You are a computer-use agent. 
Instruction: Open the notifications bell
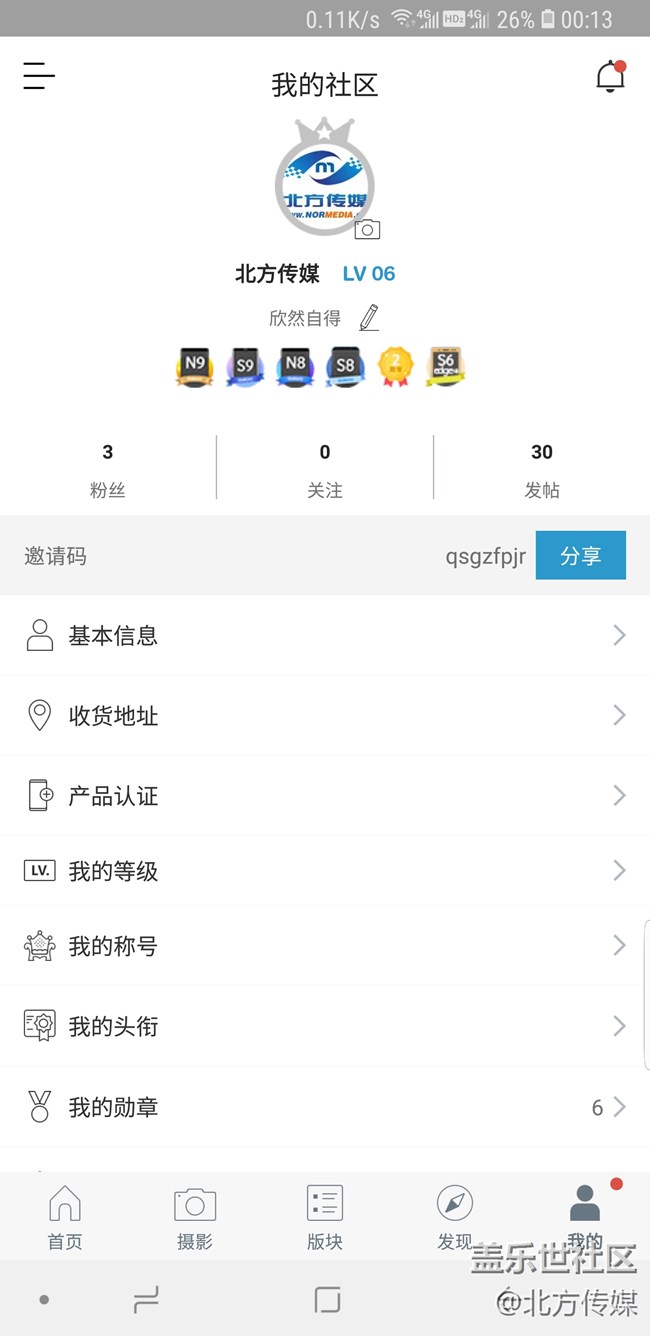click(610, 77)
